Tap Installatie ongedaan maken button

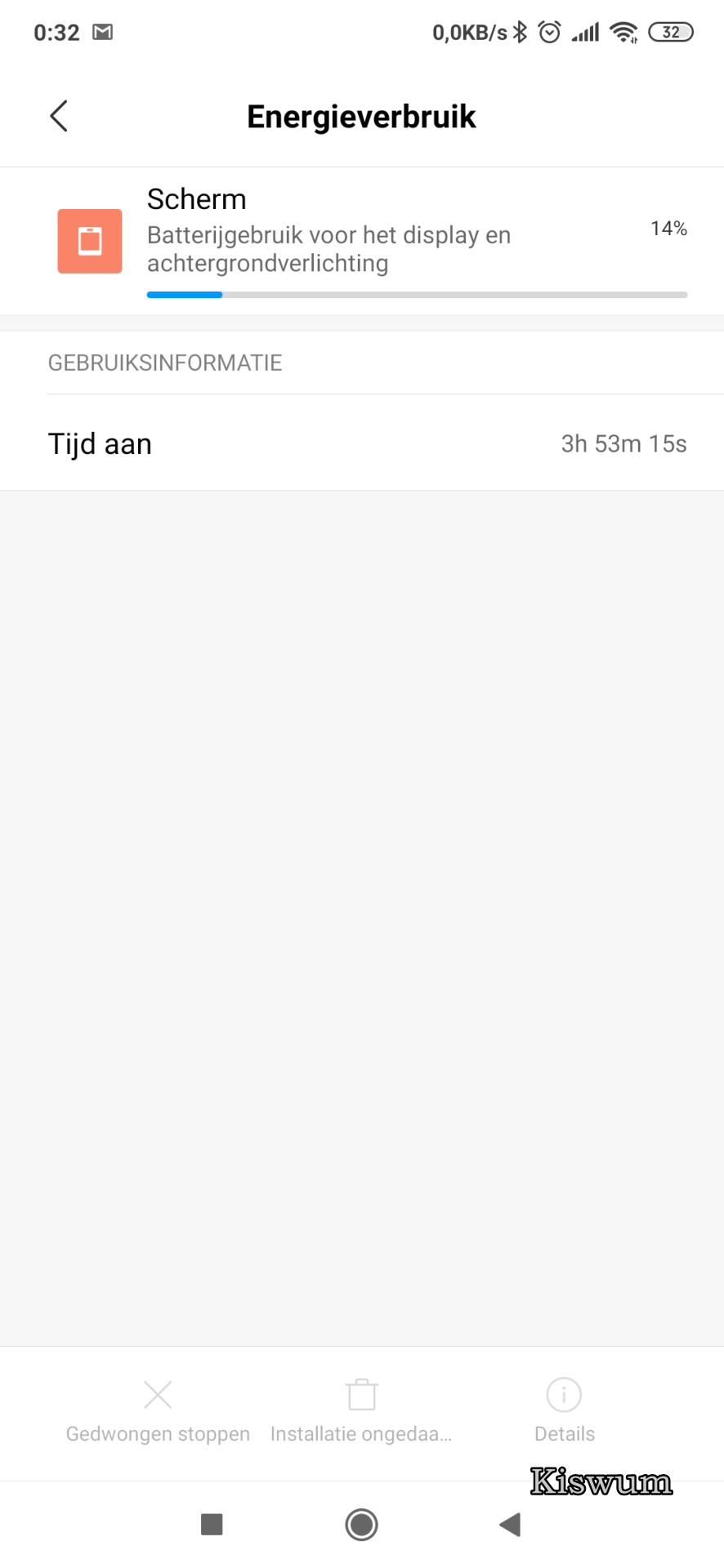pyautogui.click(x=361, y=1411)
